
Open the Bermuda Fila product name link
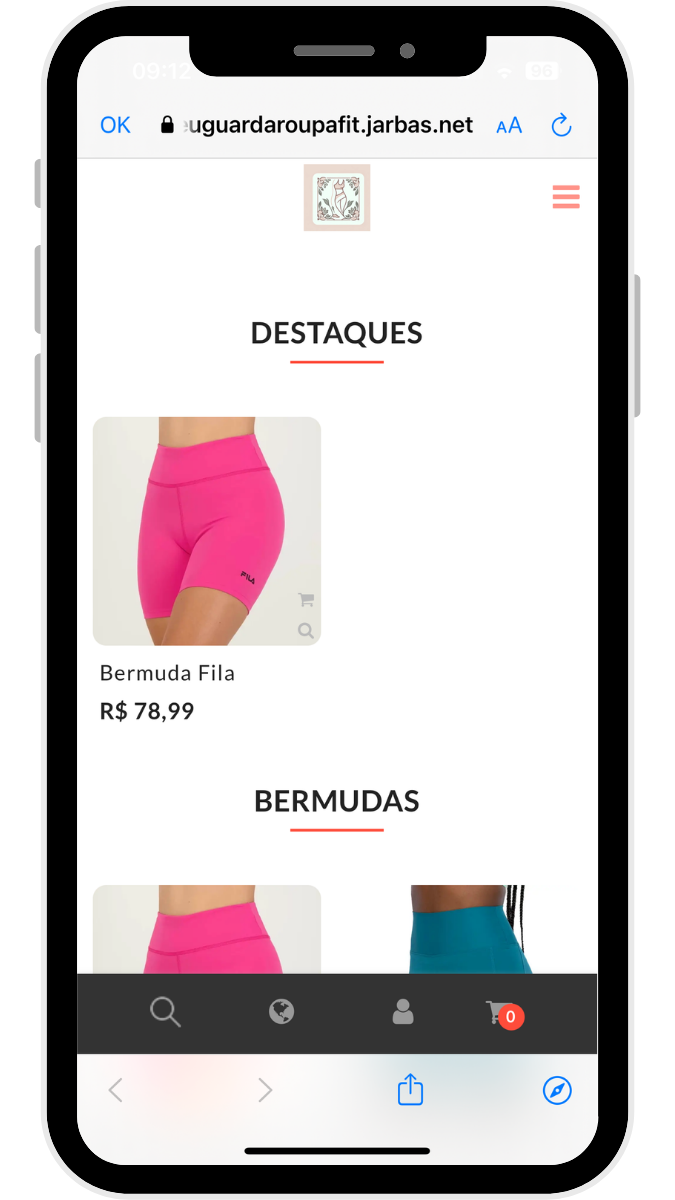(167, 673)
